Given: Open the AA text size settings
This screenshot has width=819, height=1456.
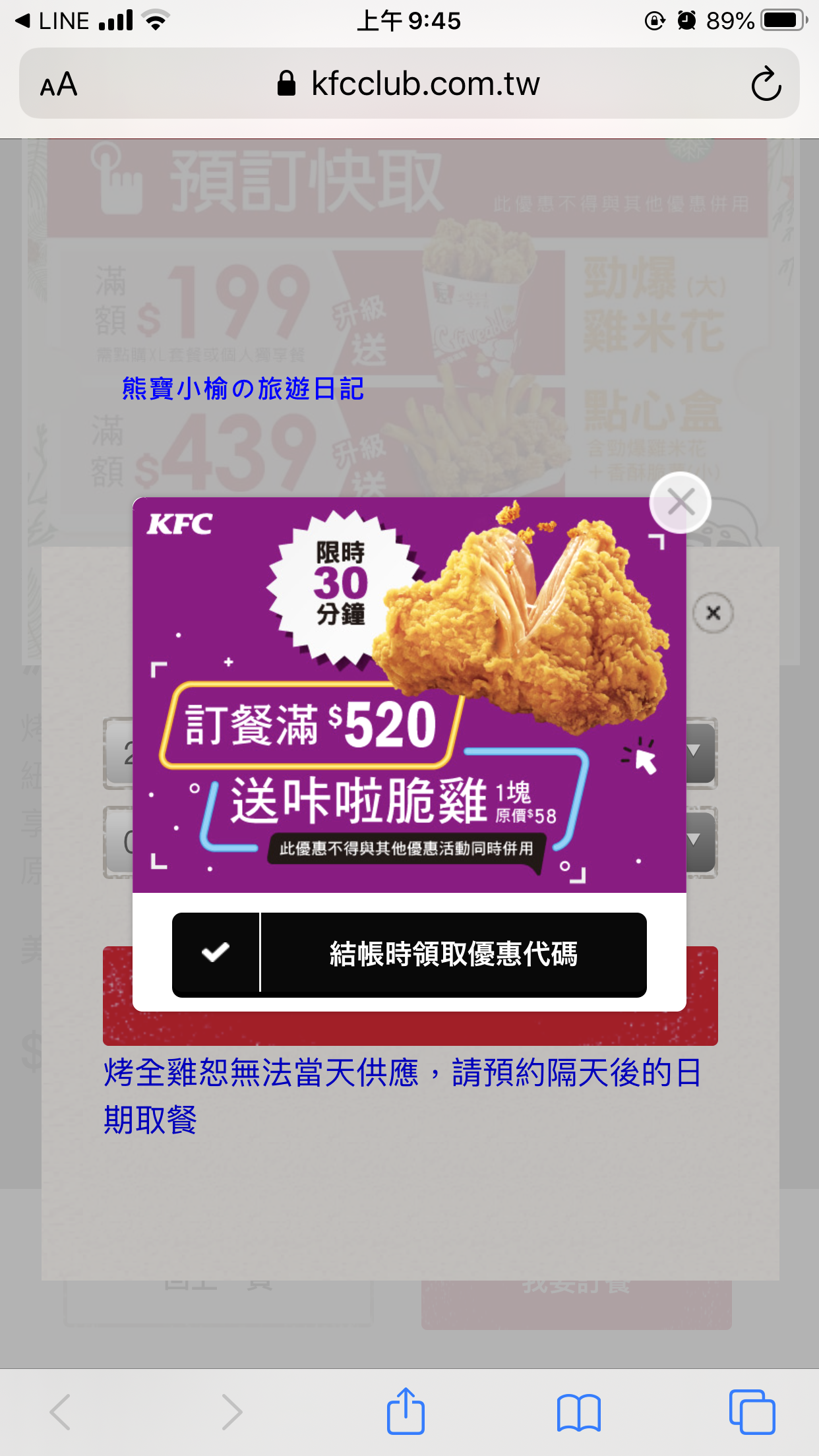Looking at the screenshot, I should 58,84.
